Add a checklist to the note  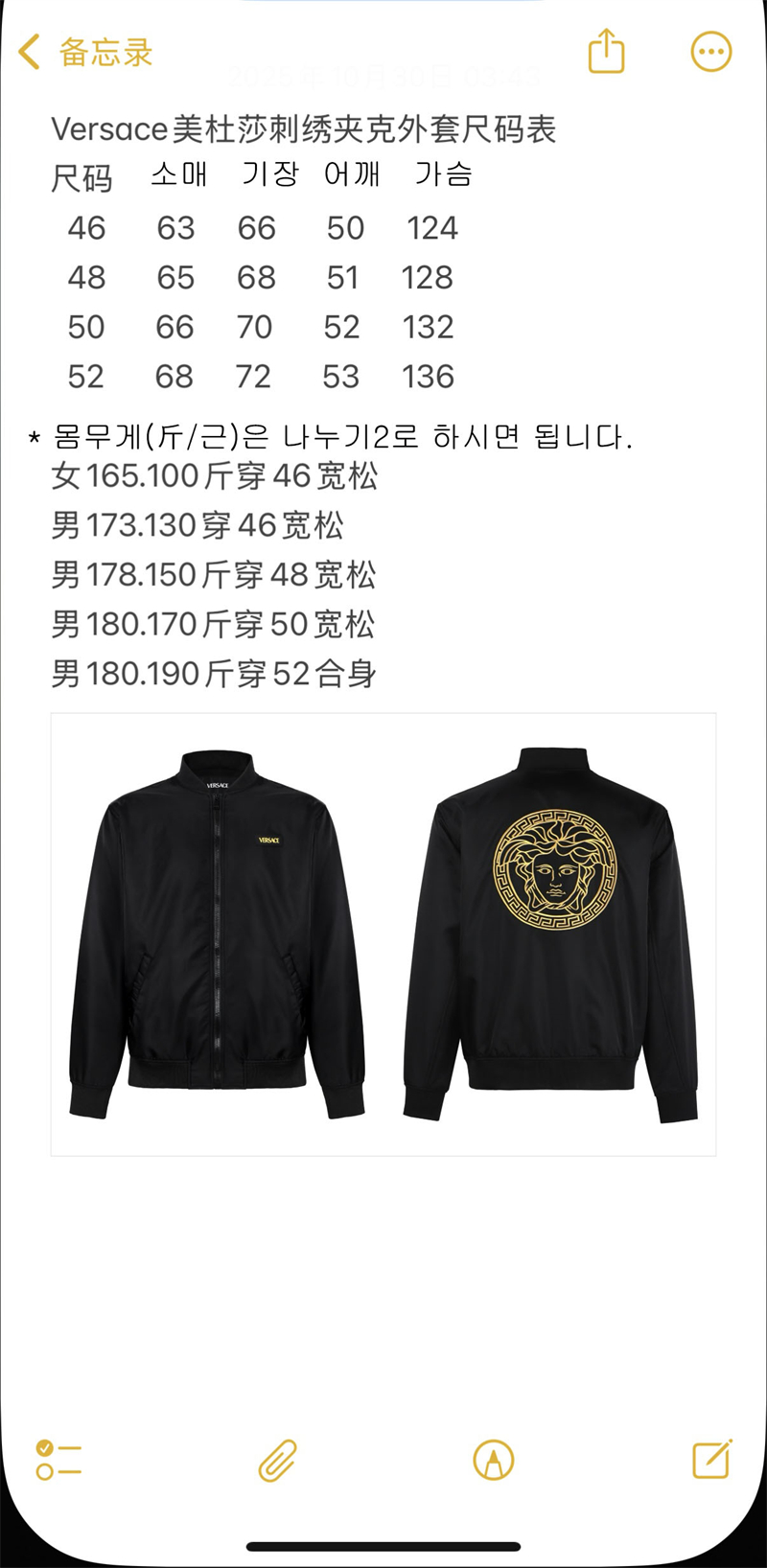(x=58, y=1460)
